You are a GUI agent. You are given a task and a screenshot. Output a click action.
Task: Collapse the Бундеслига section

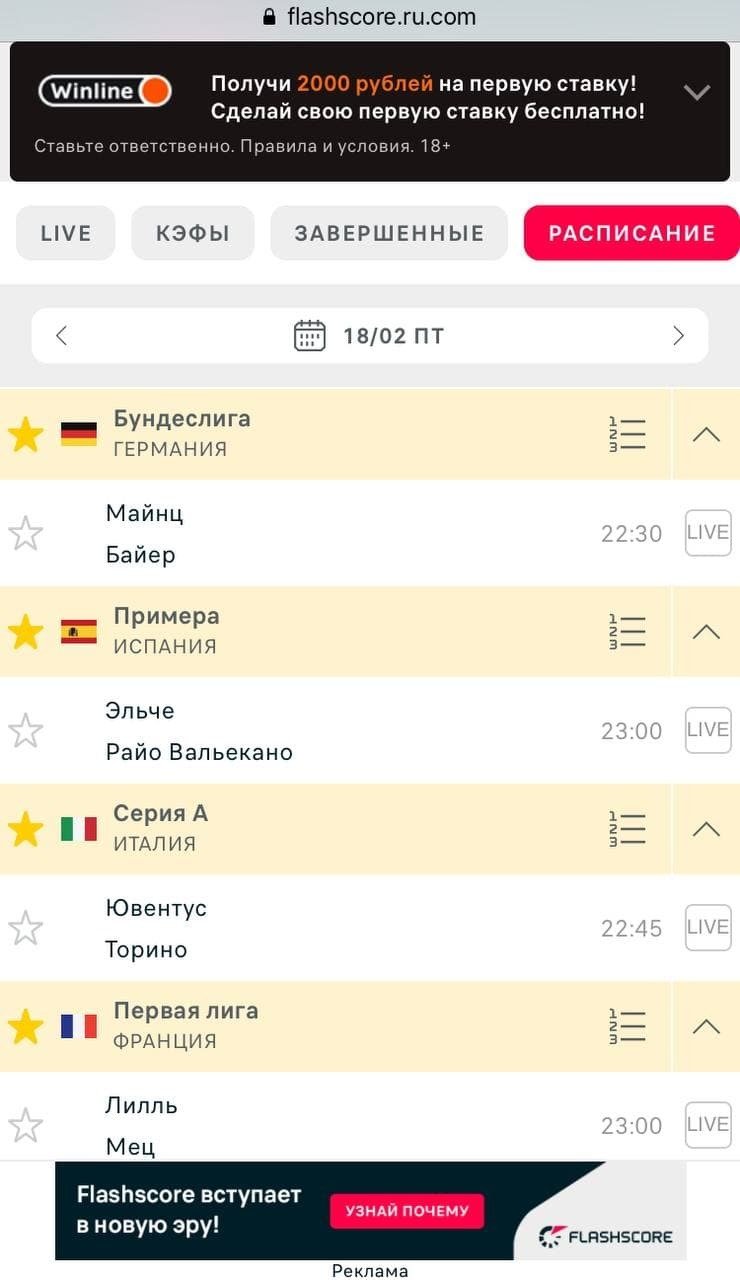(x=706, y=434)
